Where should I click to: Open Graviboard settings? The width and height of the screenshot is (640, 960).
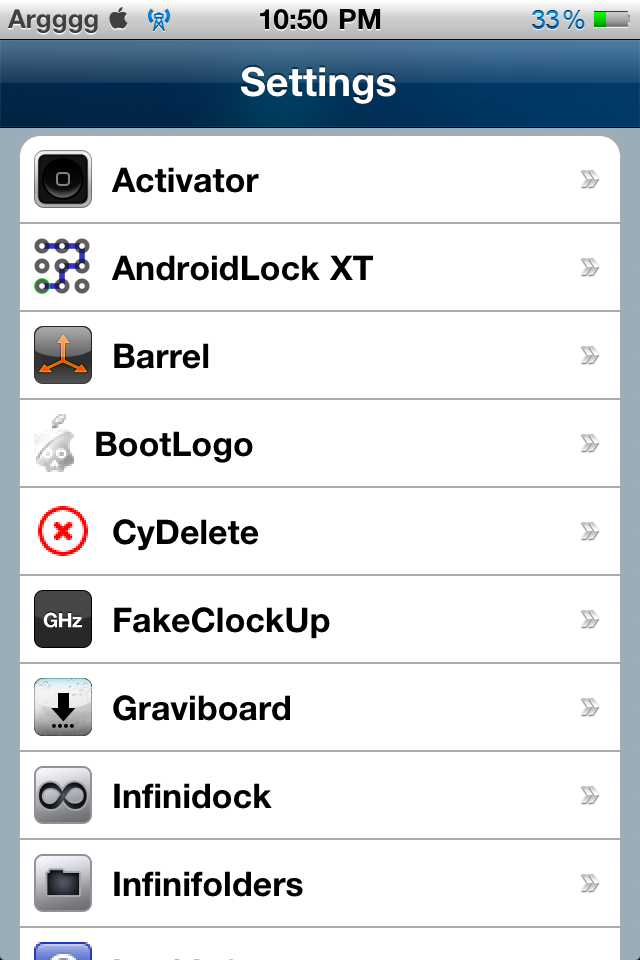(x=320, y=708)
